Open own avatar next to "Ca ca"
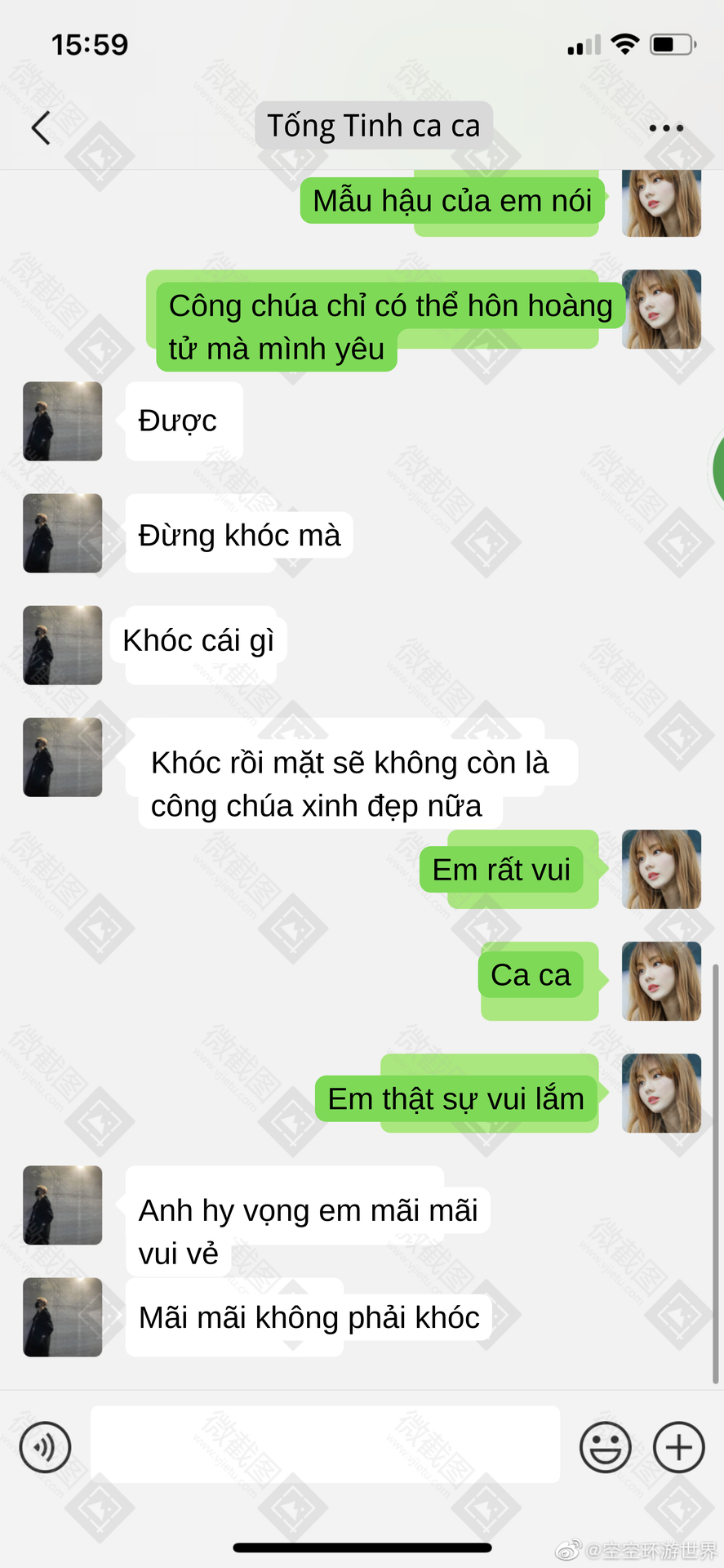Screen dimensions: 724x1568 (x=661, y=981)
